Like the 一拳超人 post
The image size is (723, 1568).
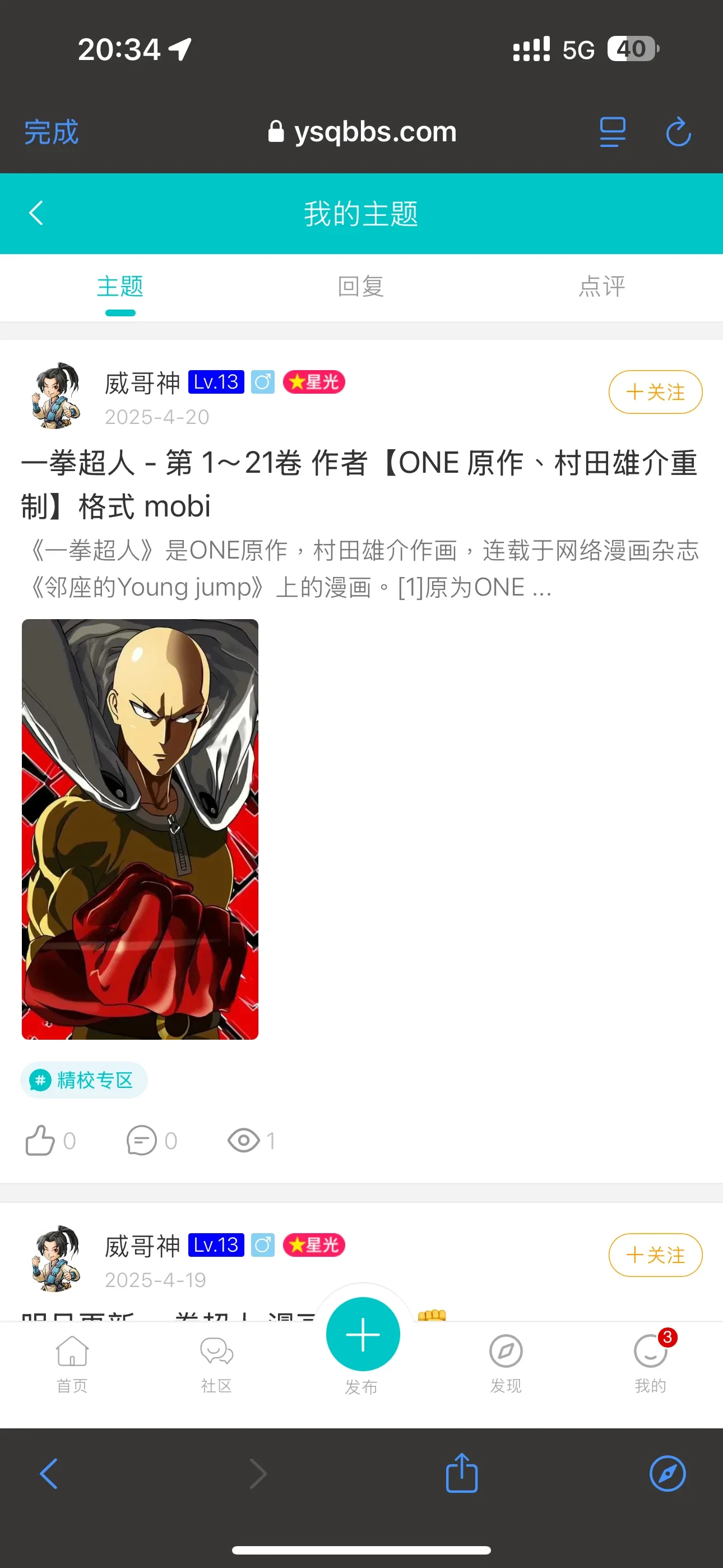41,1140
